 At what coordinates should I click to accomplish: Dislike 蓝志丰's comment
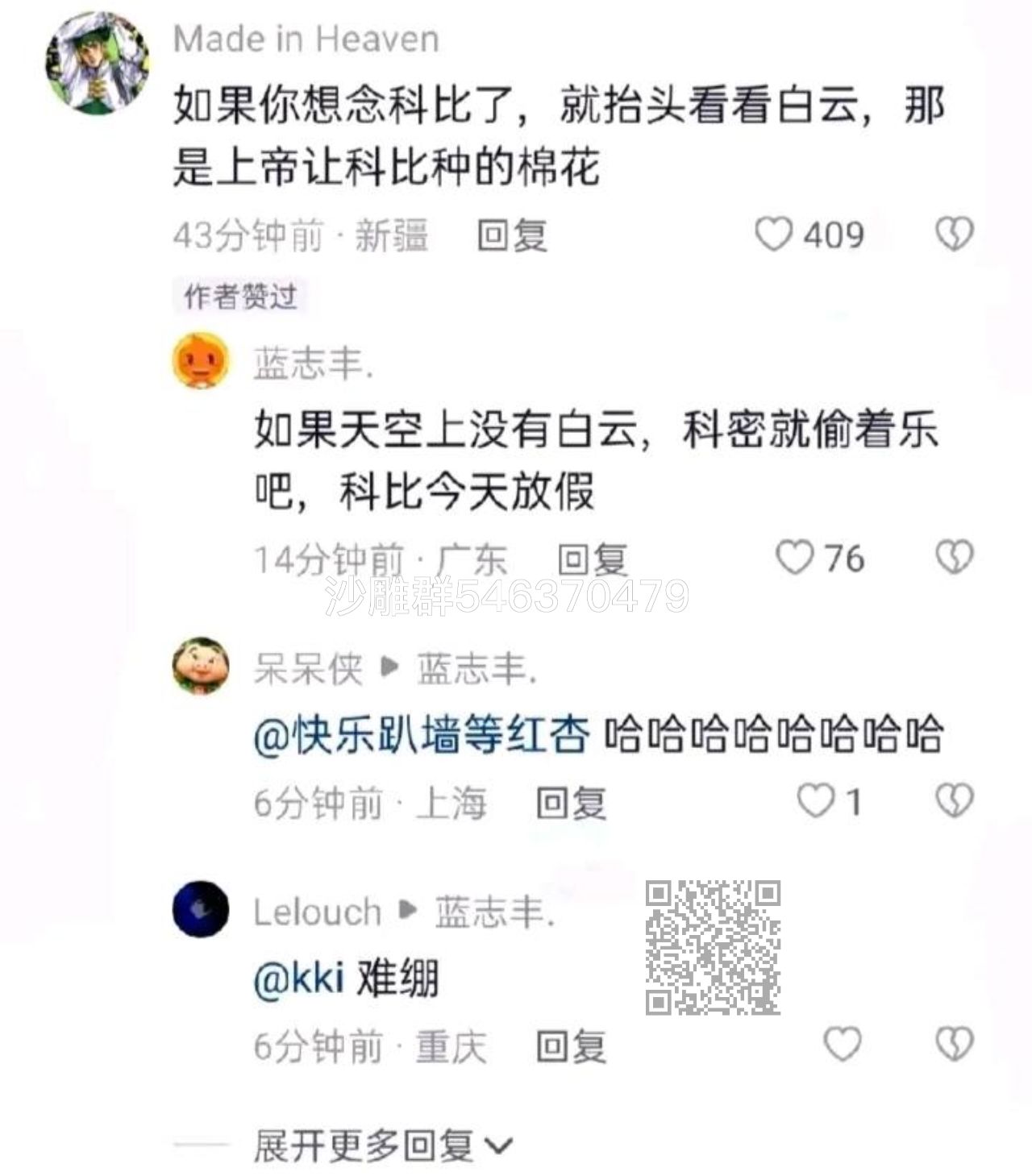coord(954,558)
